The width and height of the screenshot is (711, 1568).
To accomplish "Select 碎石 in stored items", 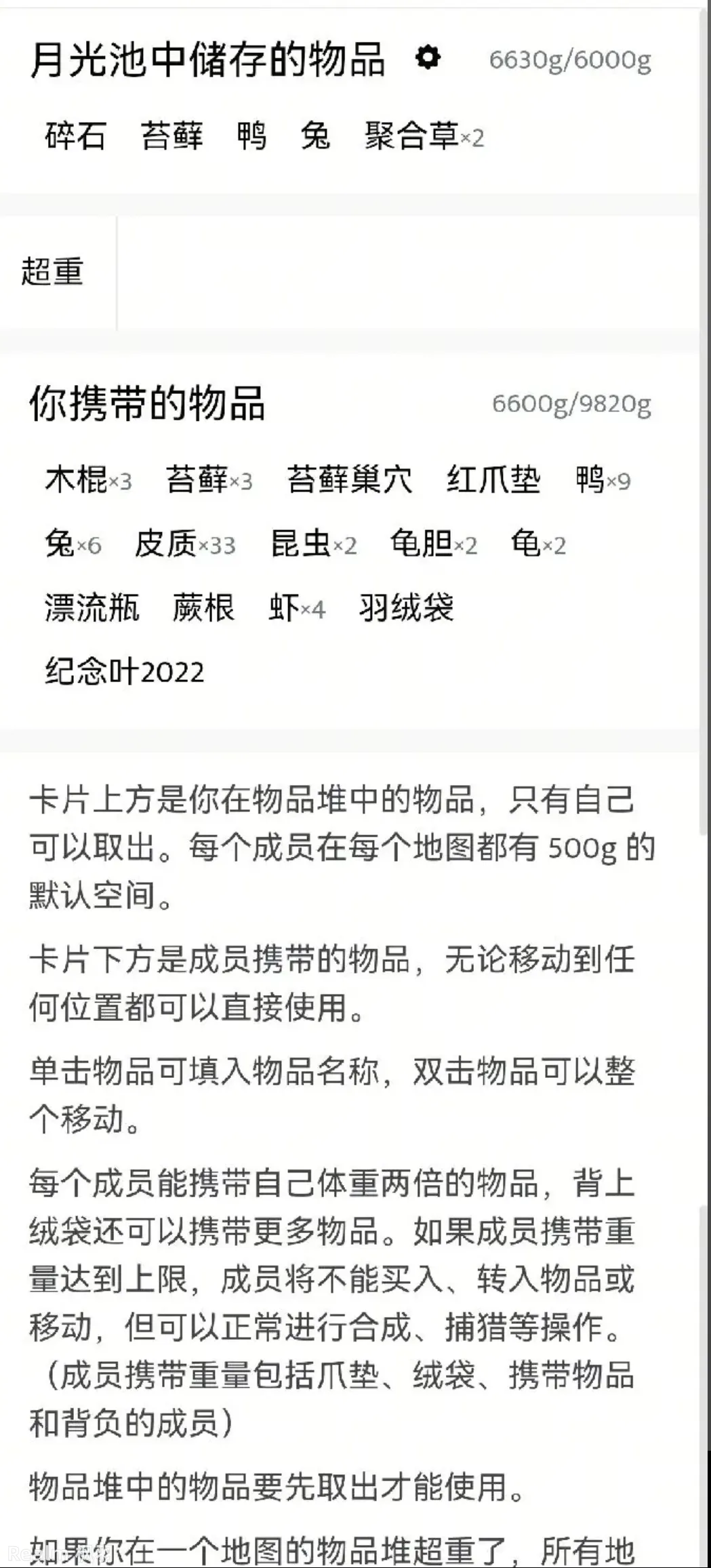I will pyautogui.click(x=75, y=136).
